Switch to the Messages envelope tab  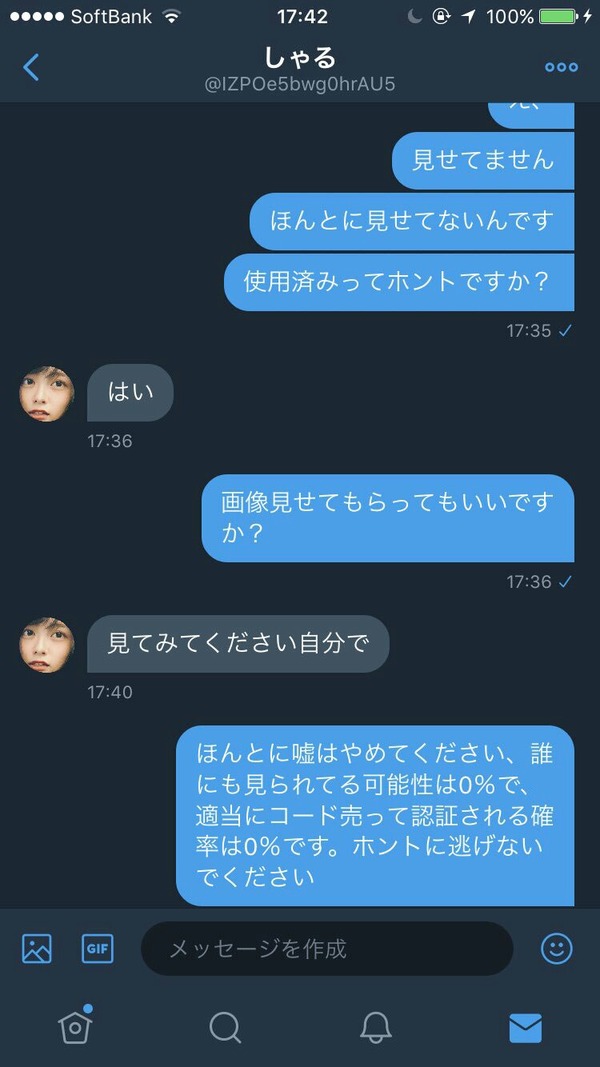(525, 1028)
